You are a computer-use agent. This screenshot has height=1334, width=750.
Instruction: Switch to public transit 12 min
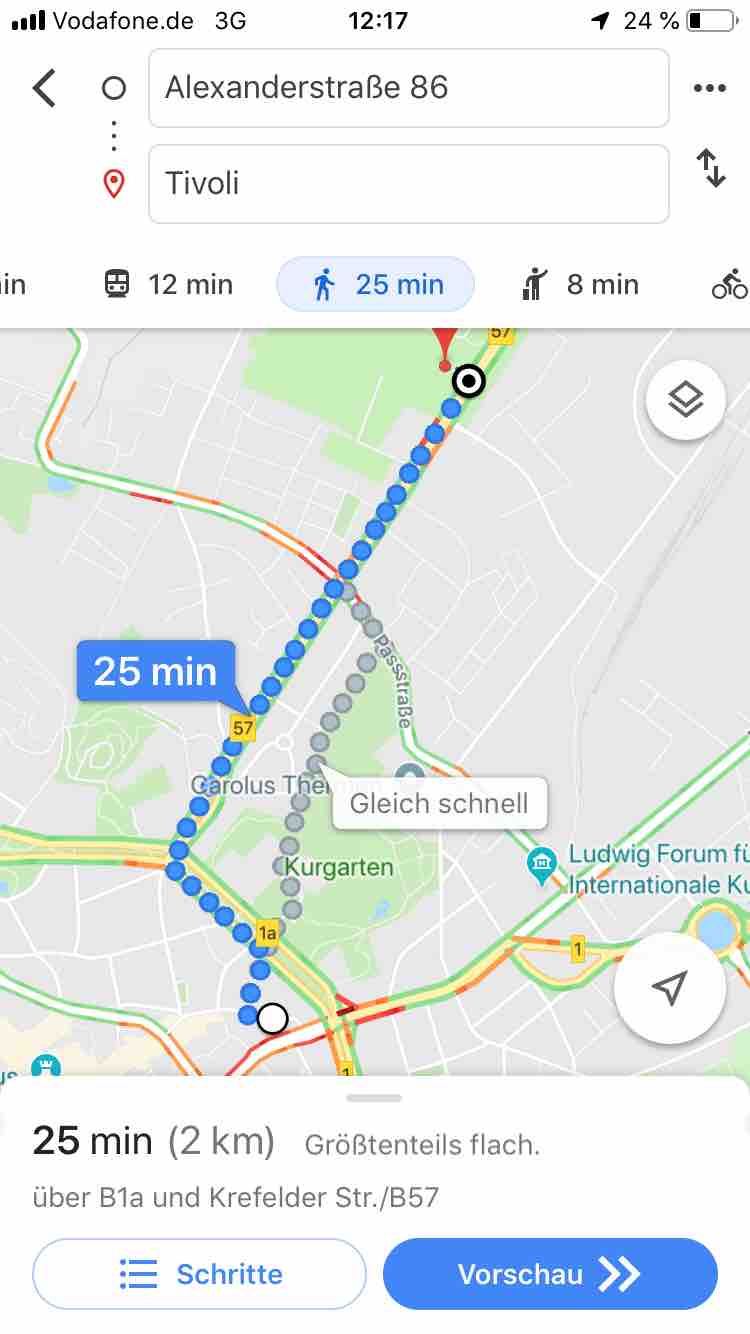169,285
